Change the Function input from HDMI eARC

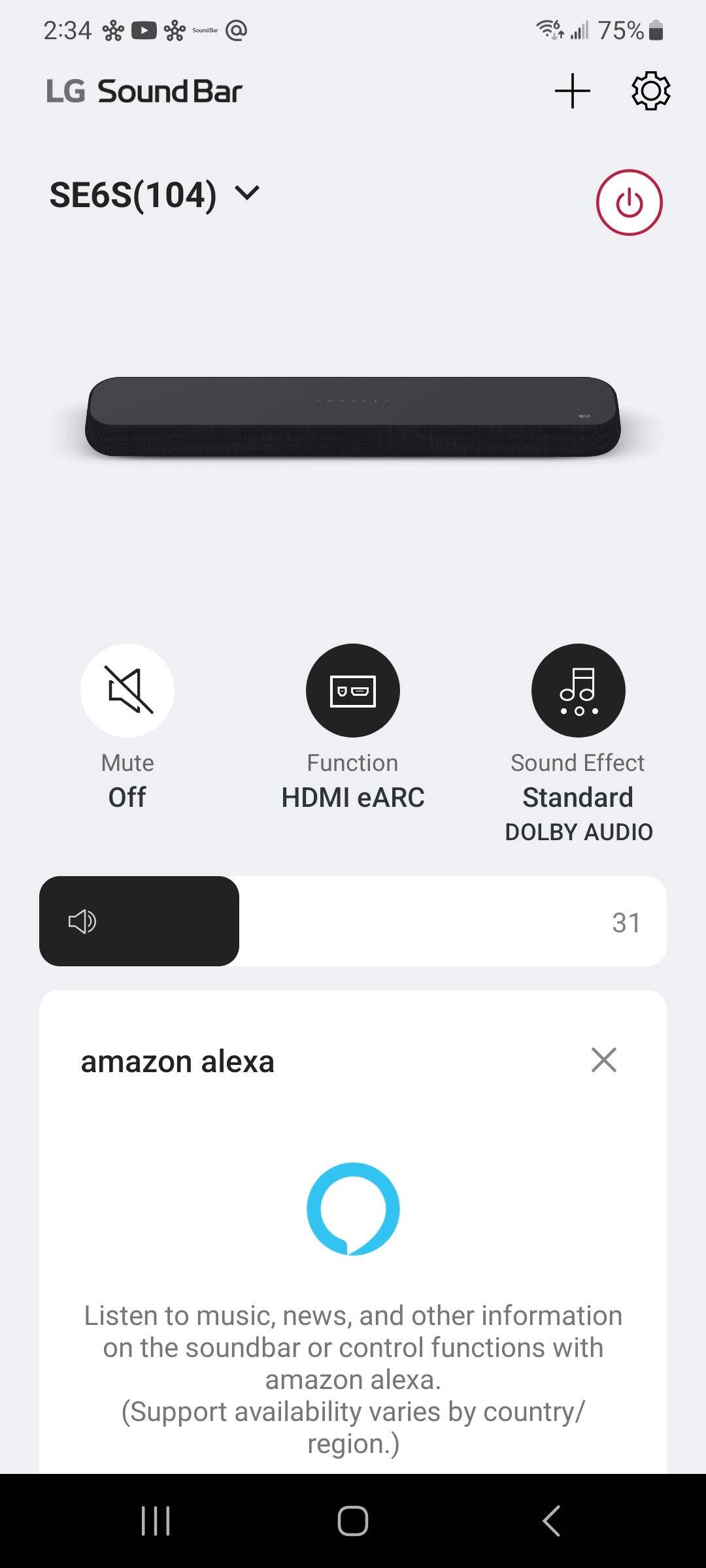pyautogui.click(x=353, y=691)
